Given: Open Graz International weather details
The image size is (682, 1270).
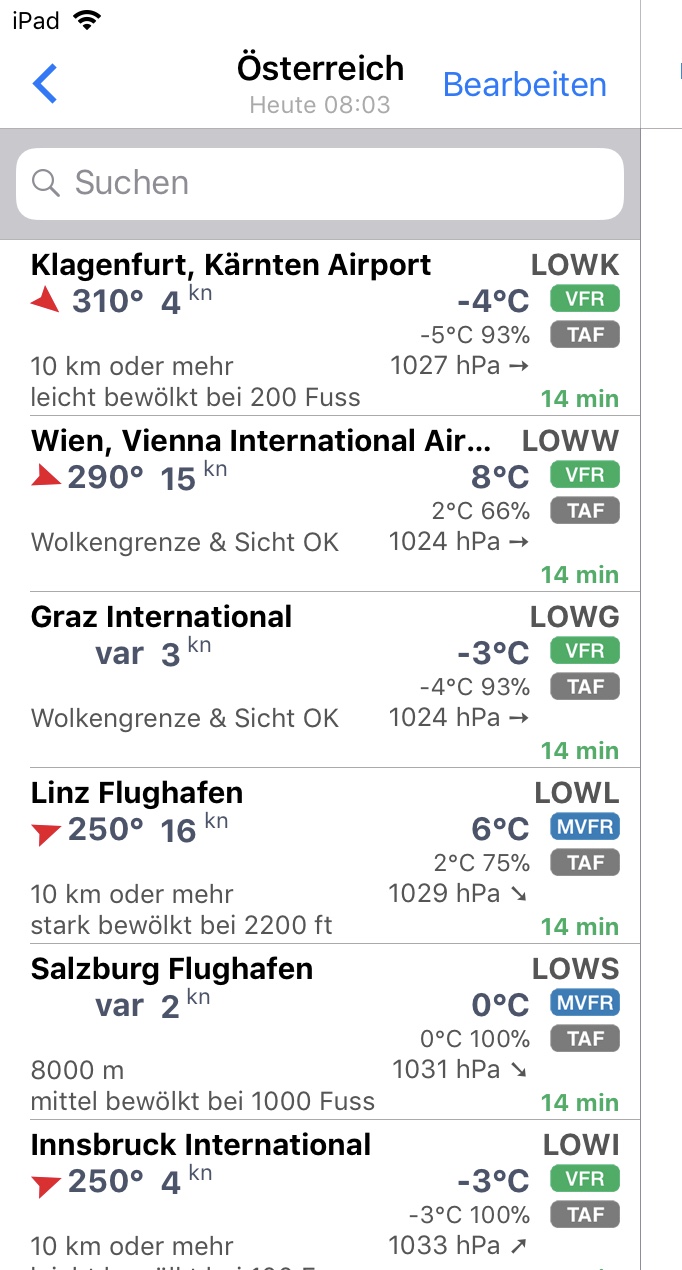Looking at the screenshot, I should tap(320, 679).
